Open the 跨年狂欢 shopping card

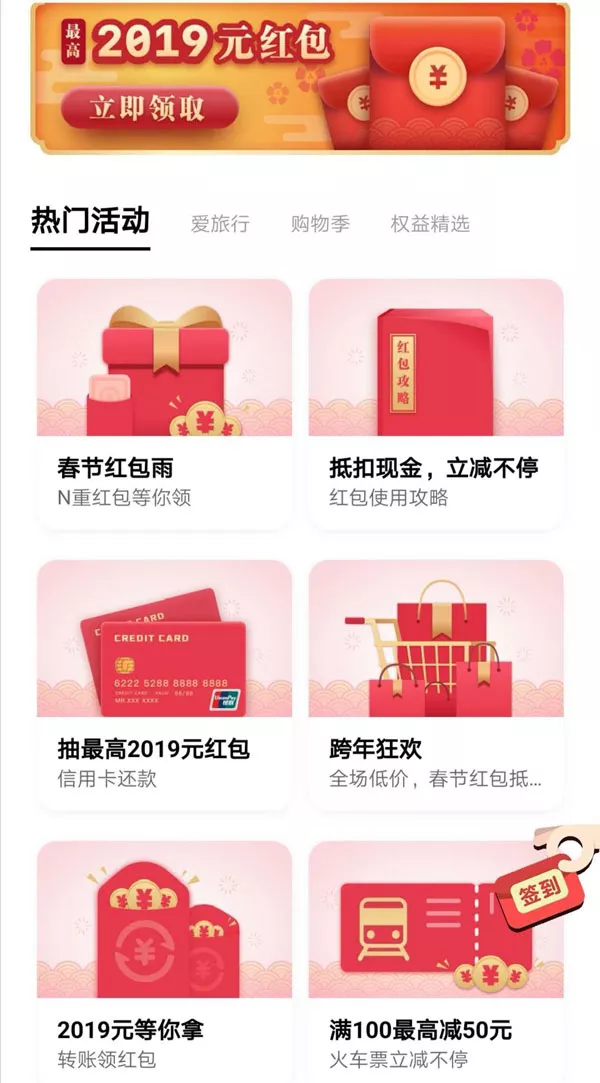point(436,684)
